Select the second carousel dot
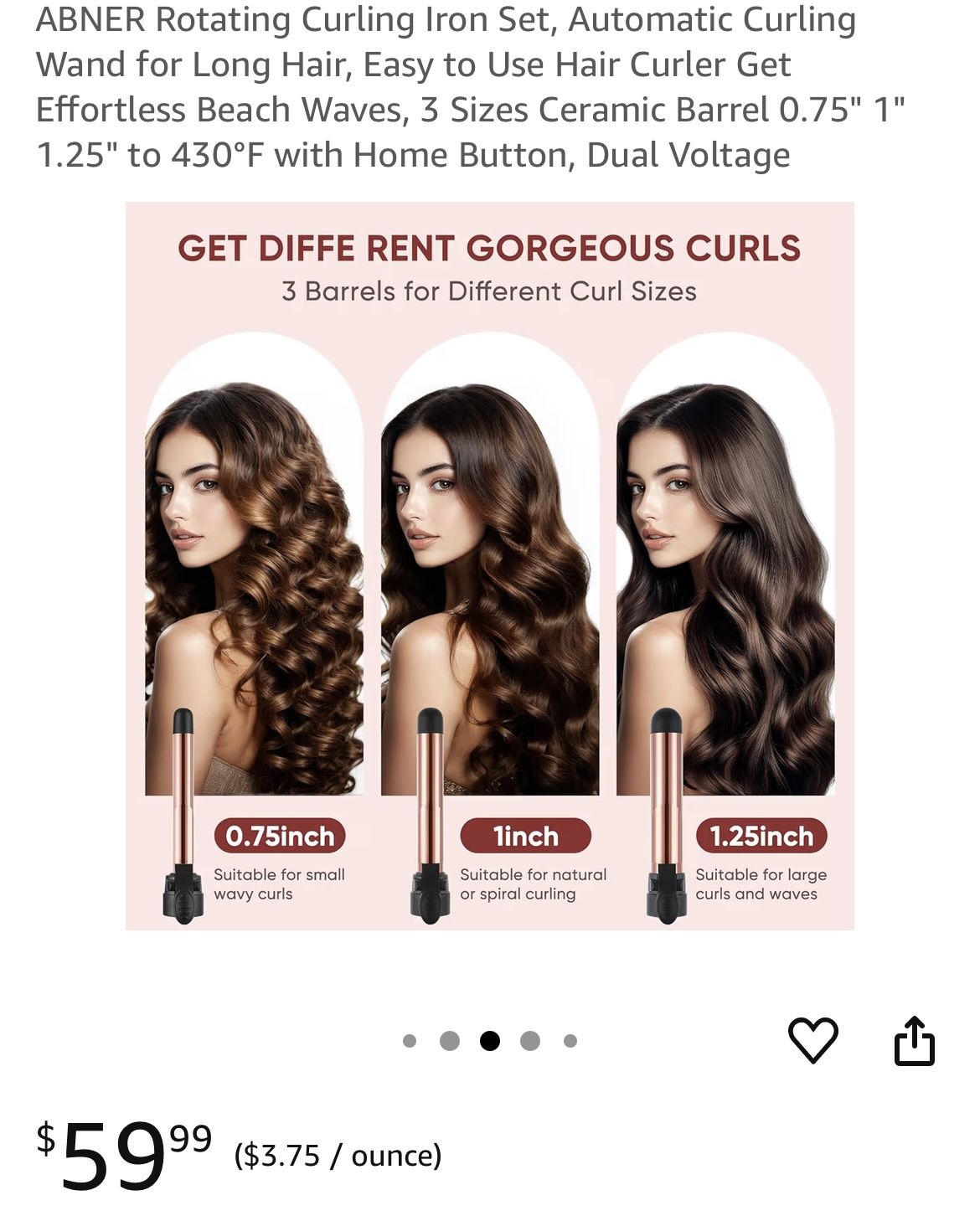Viewport: 980px width, 1221px height. click(450, 1039)
